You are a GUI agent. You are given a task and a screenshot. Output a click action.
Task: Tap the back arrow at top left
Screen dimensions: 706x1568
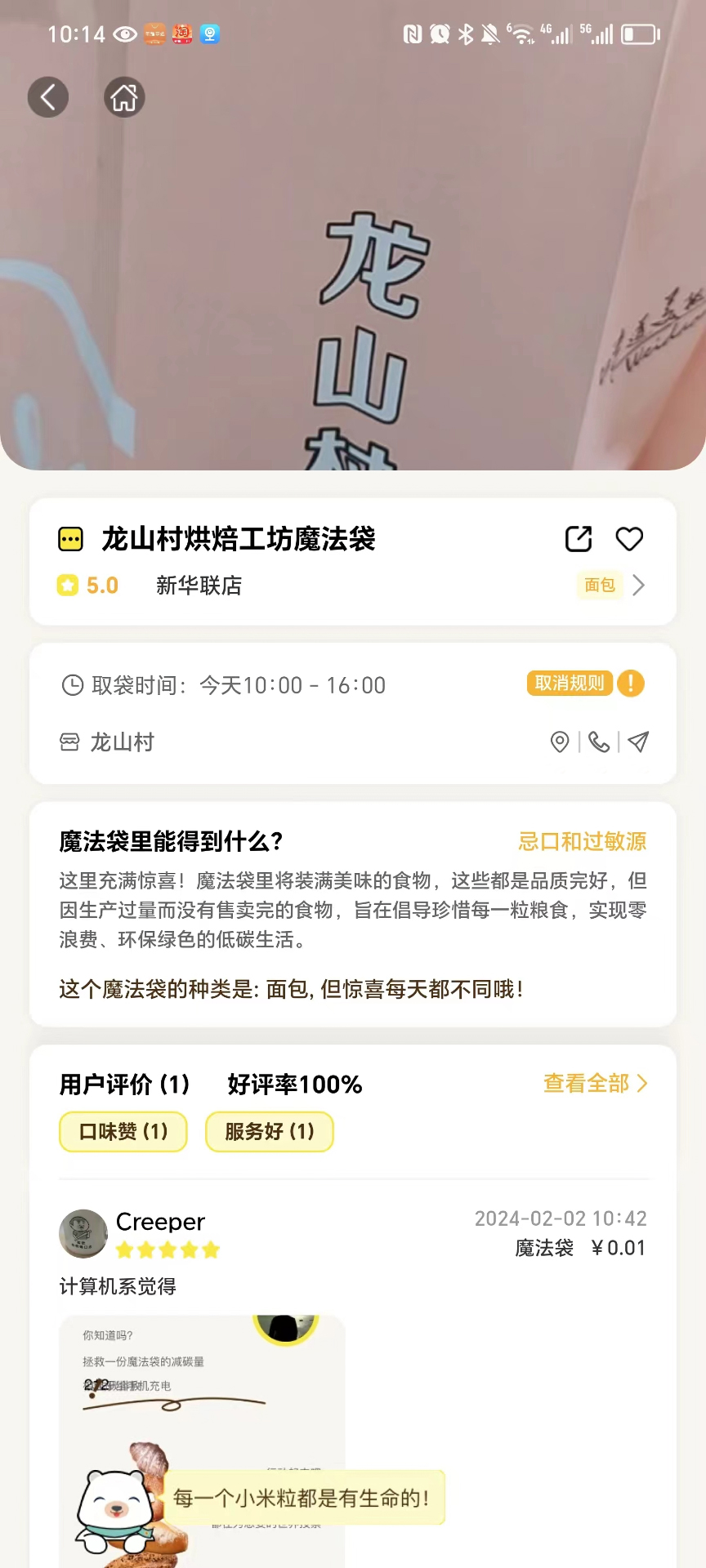pyautogui.click(x=47, y=96)
